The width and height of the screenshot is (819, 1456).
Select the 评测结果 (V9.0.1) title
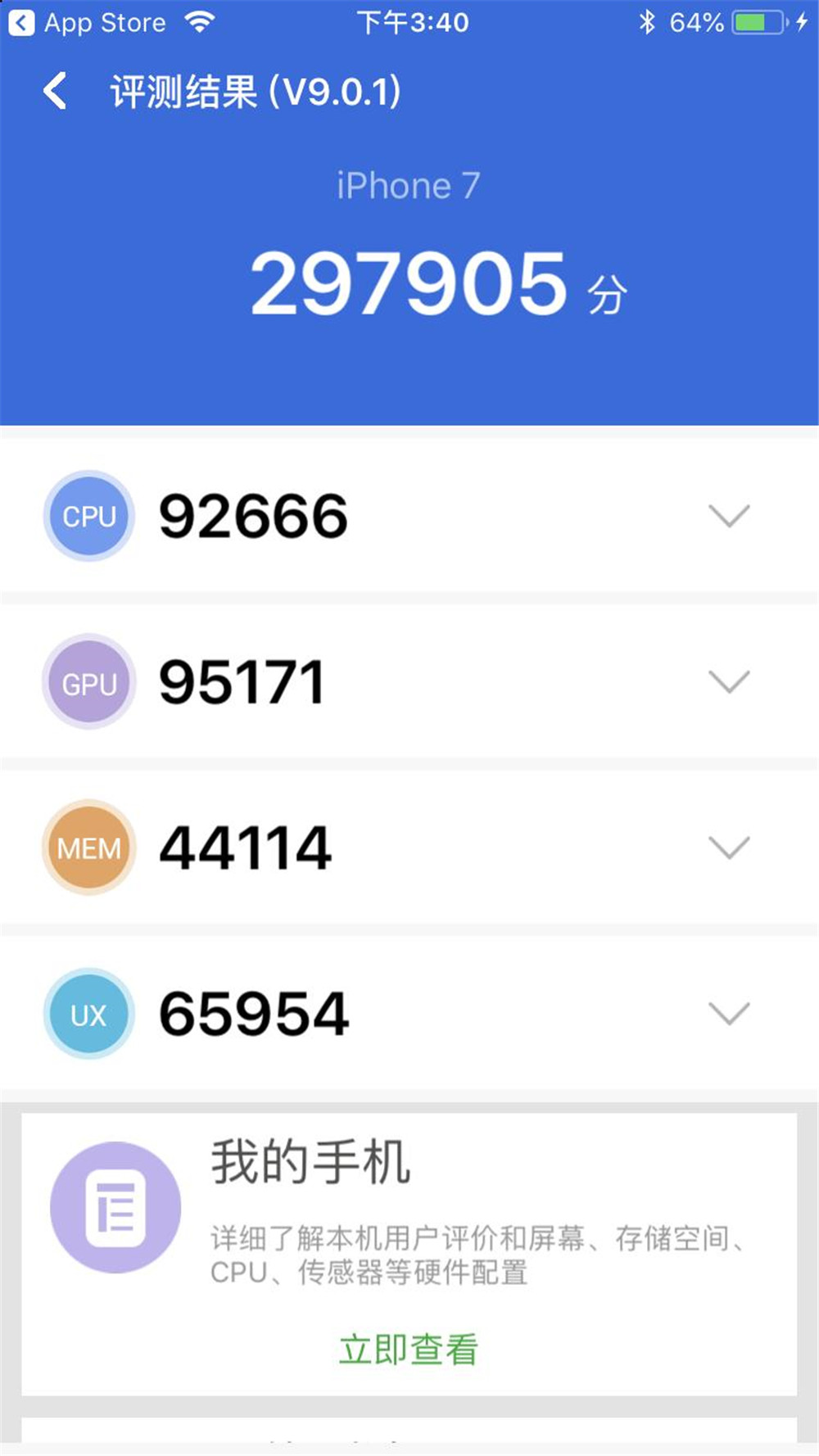click(x=256, y=92)
